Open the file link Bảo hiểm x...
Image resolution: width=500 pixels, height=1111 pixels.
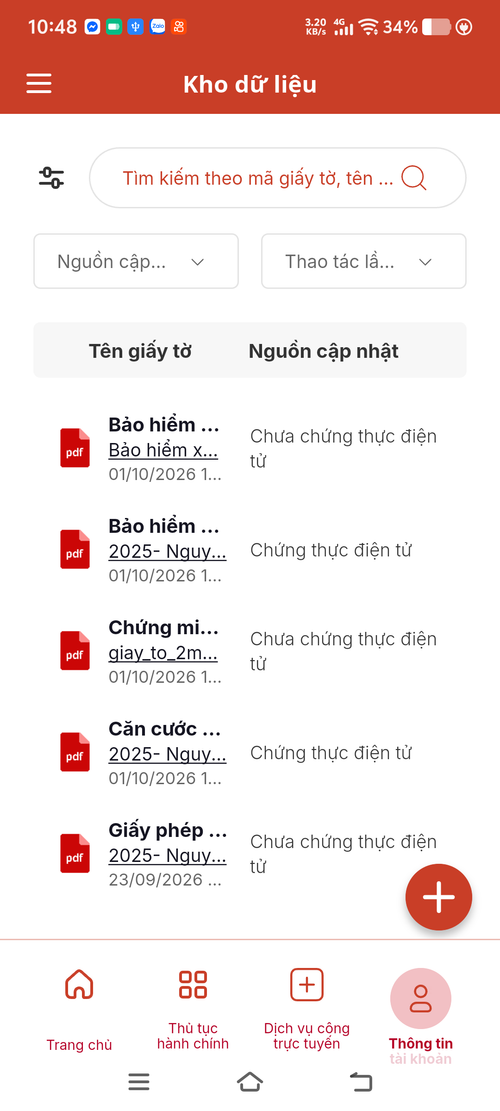click(x=163, y=451)
